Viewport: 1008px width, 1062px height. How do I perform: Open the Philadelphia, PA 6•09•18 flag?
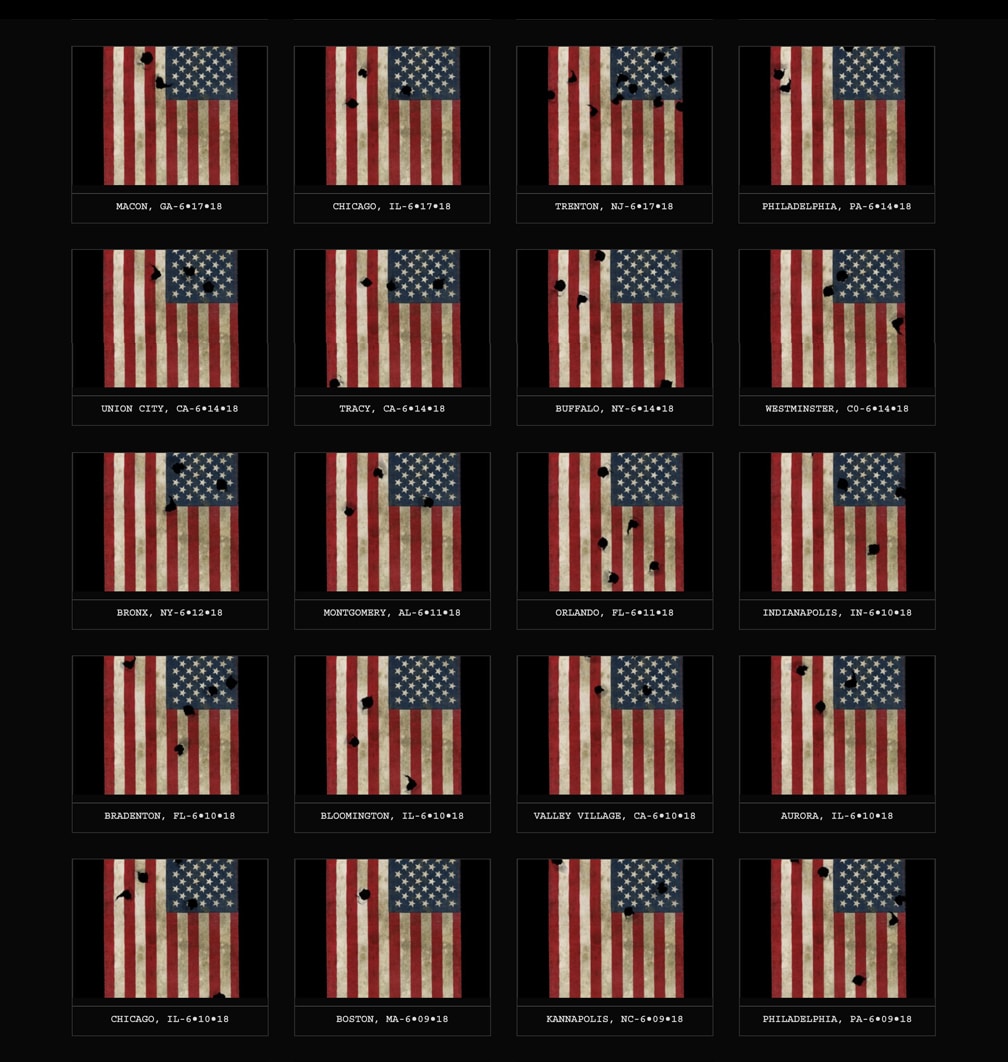pos(837,929)
